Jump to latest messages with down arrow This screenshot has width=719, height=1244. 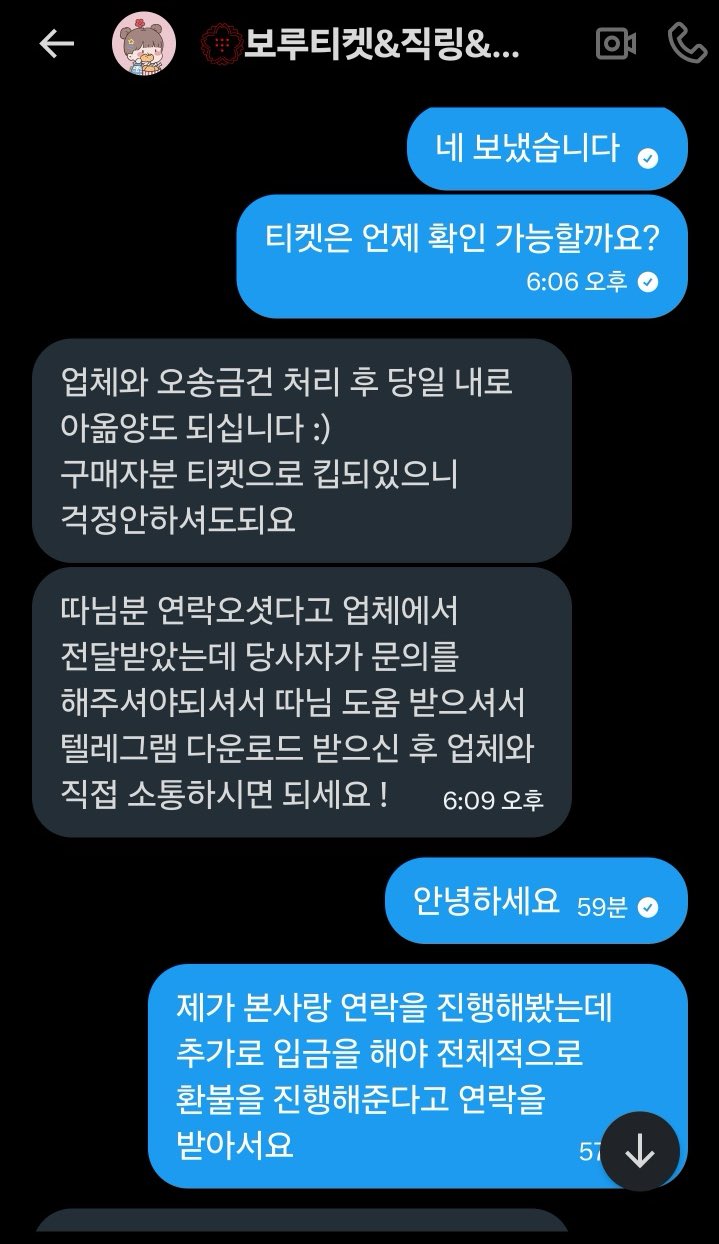pos(639,1152)
